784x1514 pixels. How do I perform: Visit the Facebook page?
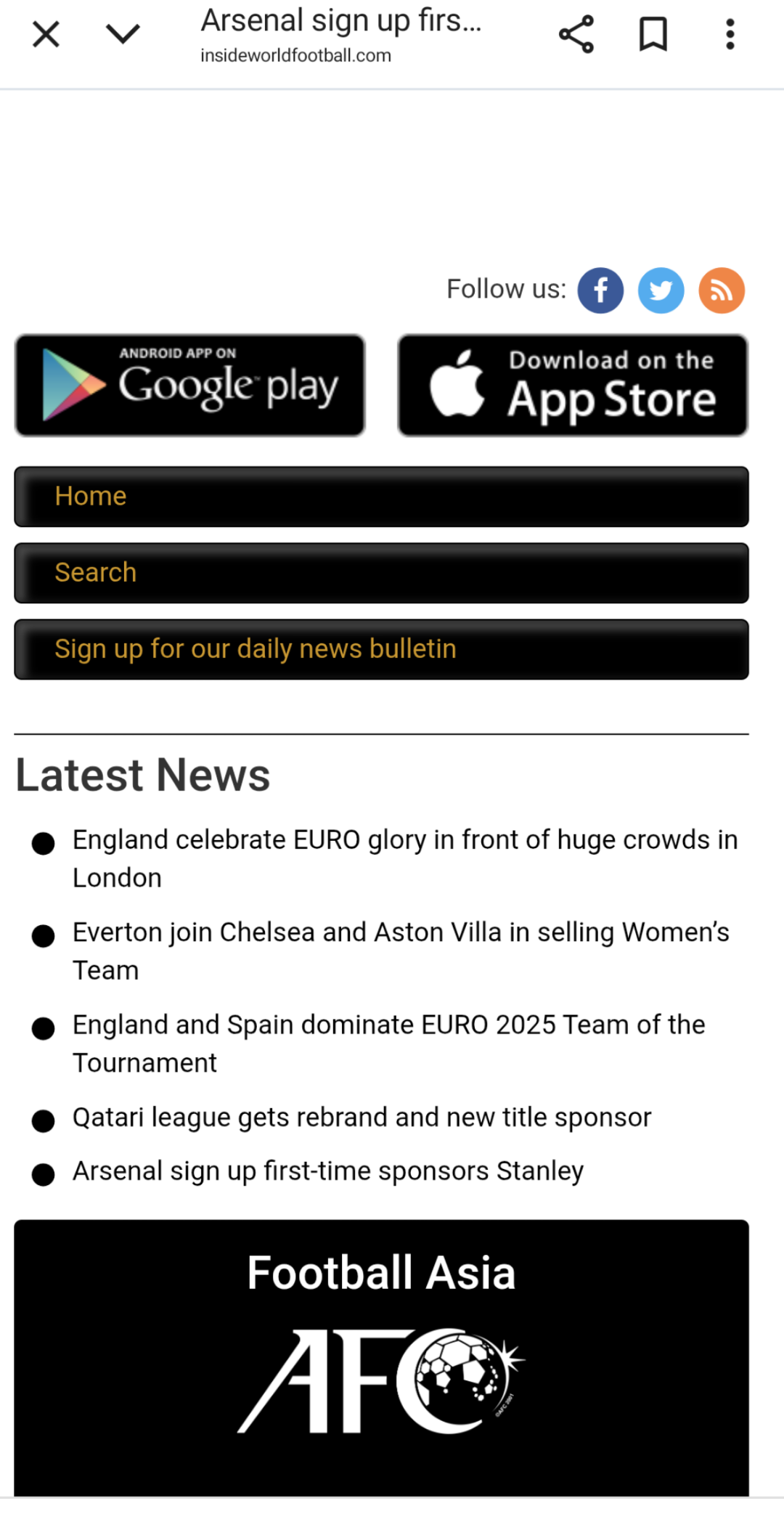600,290
